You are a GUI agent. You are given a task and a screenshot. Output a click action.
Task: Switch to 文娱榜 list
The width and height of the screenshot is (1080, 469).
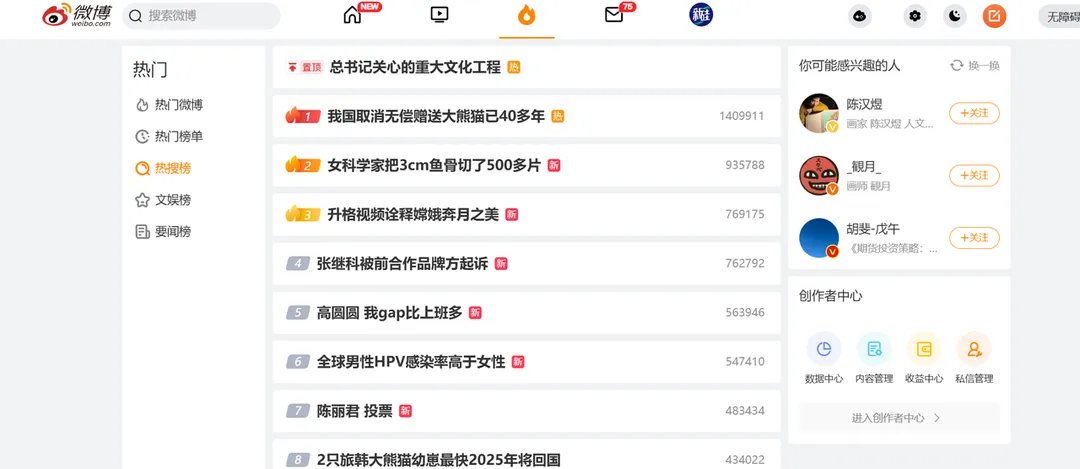[172, 200]
